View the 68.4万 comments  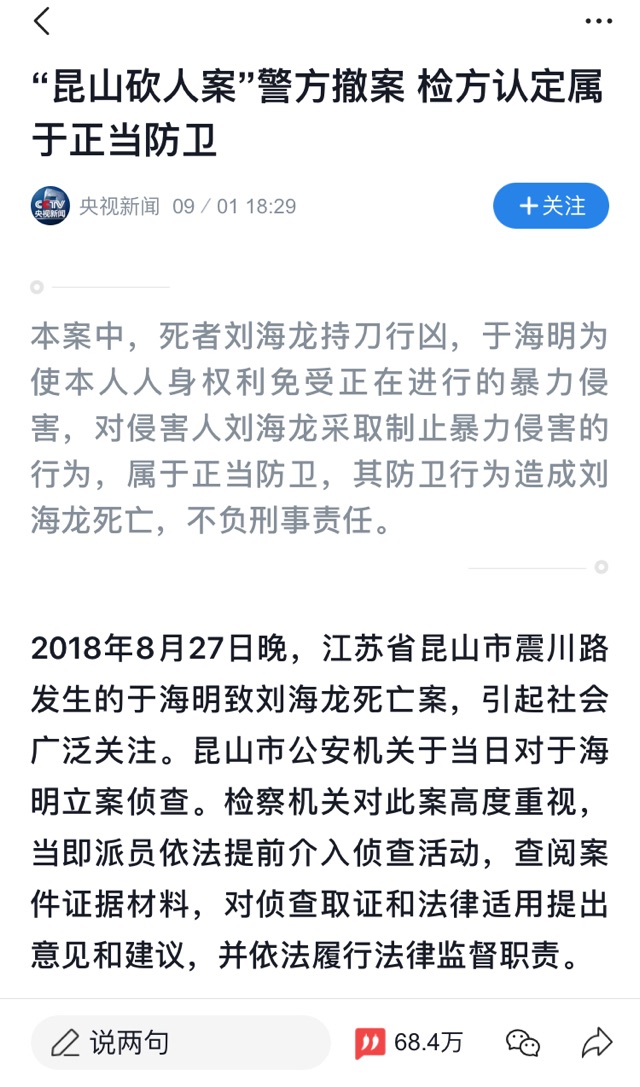(408, 1042)
